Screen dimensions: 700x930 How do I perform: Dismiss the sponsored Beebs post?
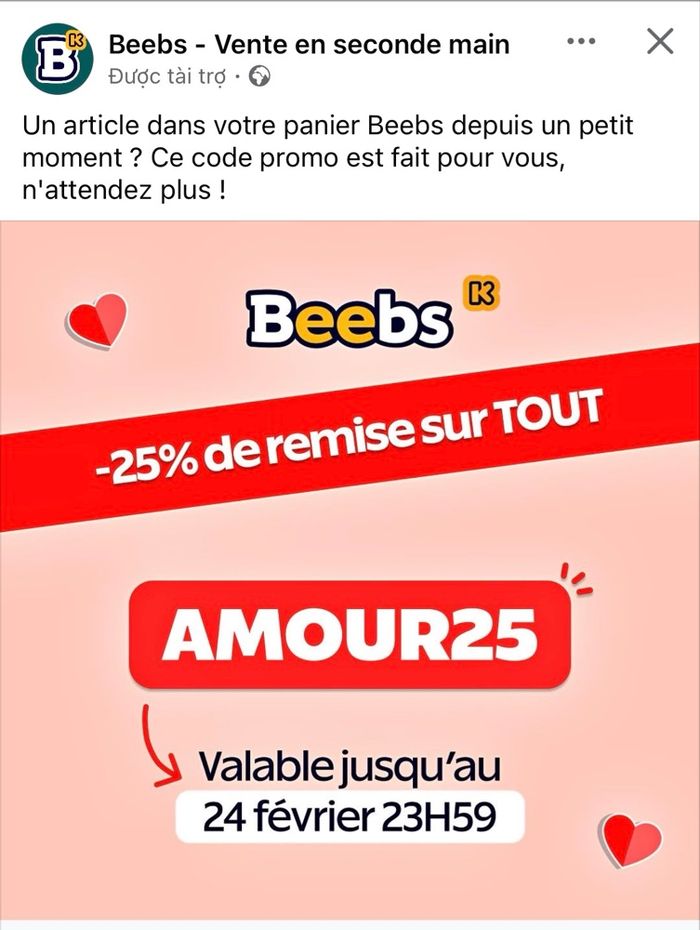click(x=660, y=42)
